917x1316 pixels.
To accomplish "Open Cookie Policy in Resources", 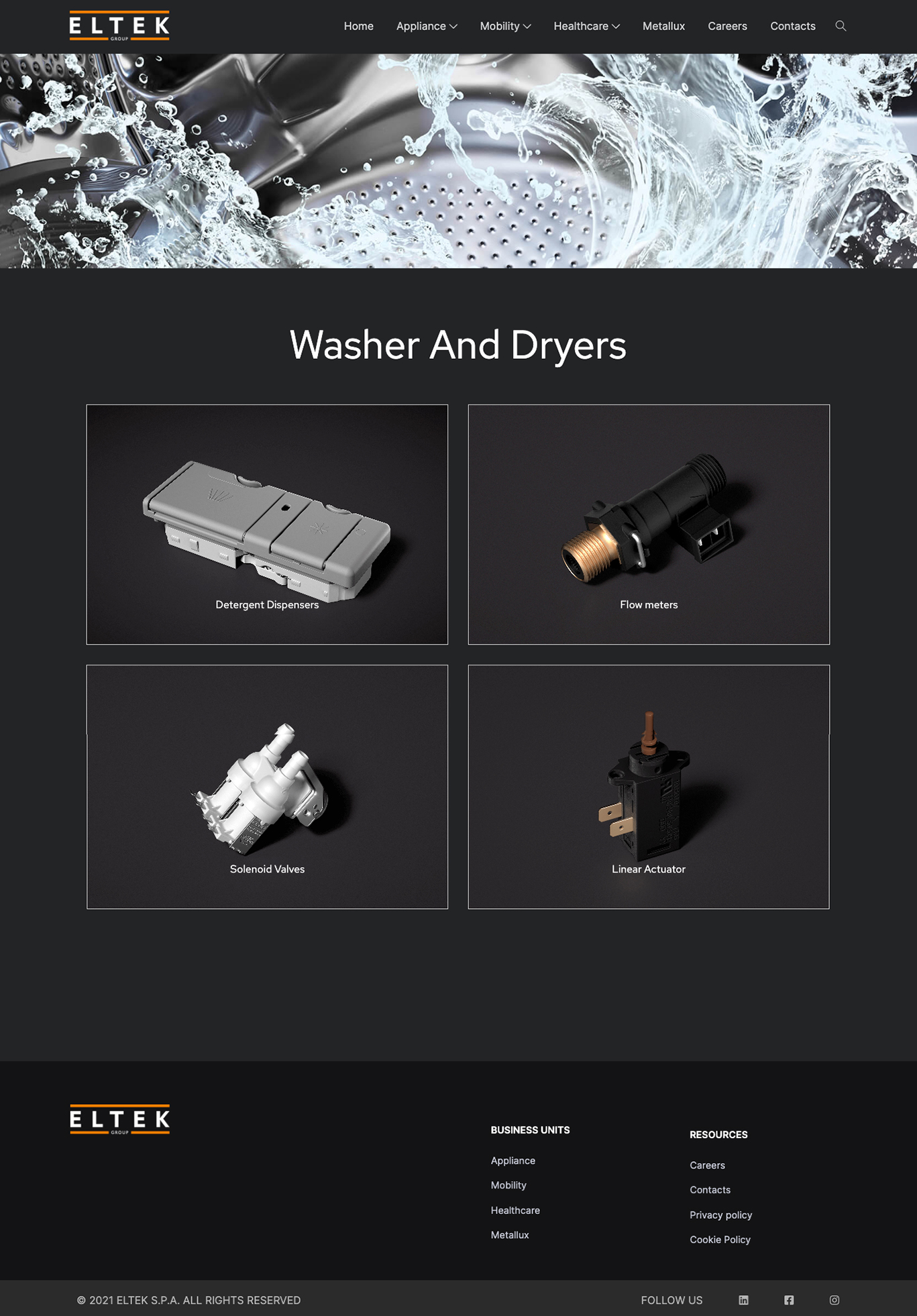I will tap(720, 1240).
